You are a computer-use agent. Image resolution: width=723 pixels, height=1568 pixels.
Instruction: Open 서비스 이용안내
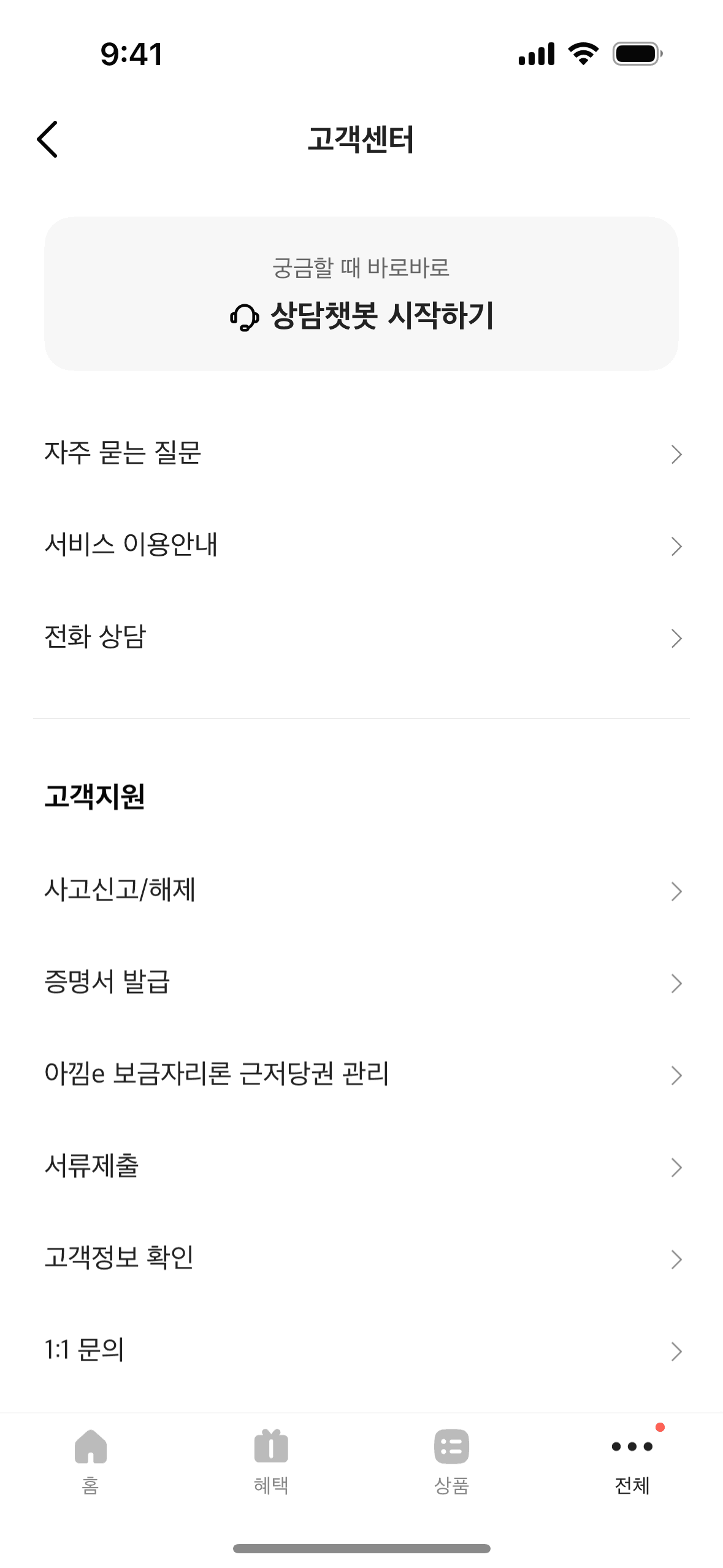point(361,546)
